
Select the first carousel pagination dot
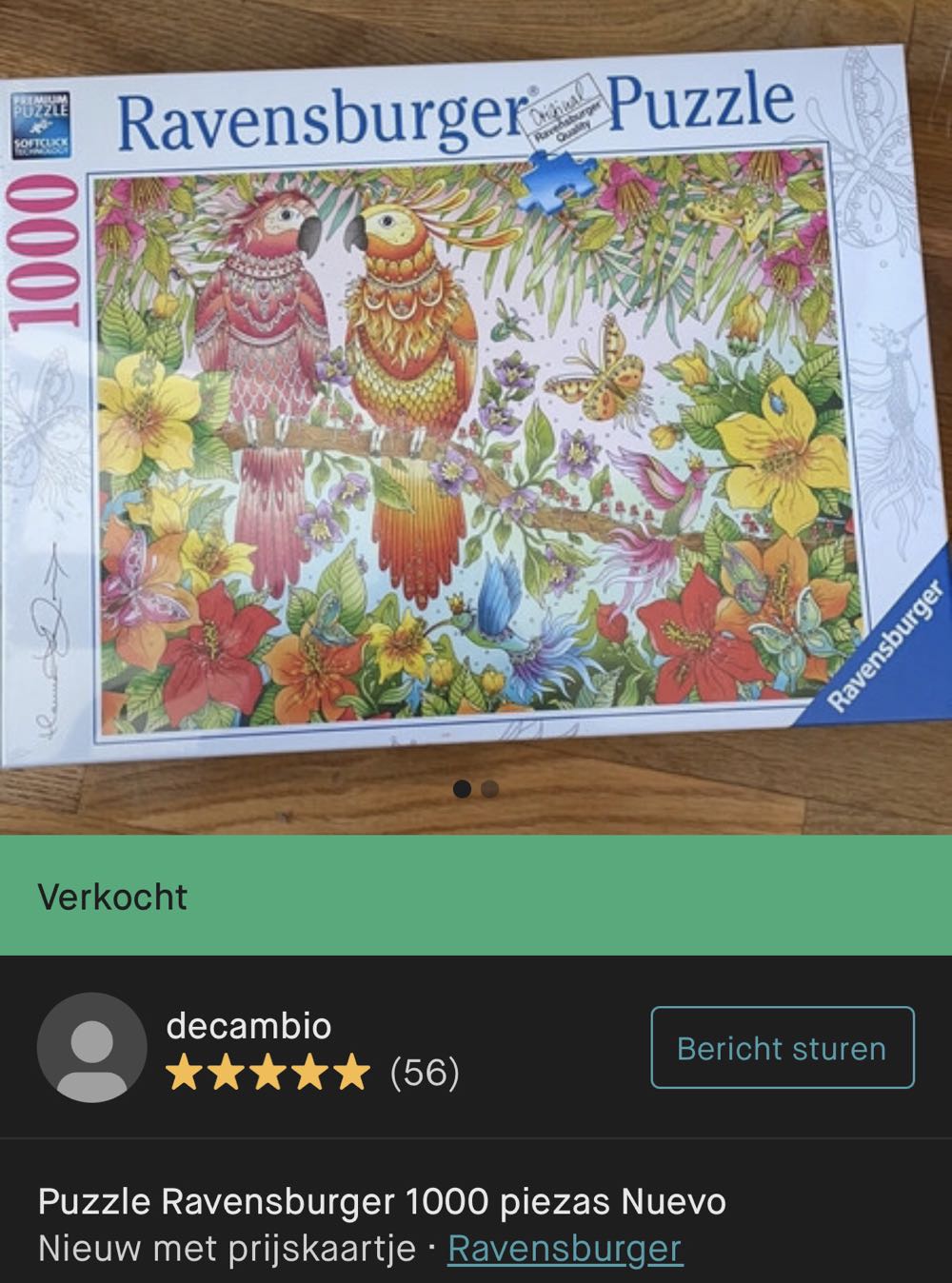point(465,787)
